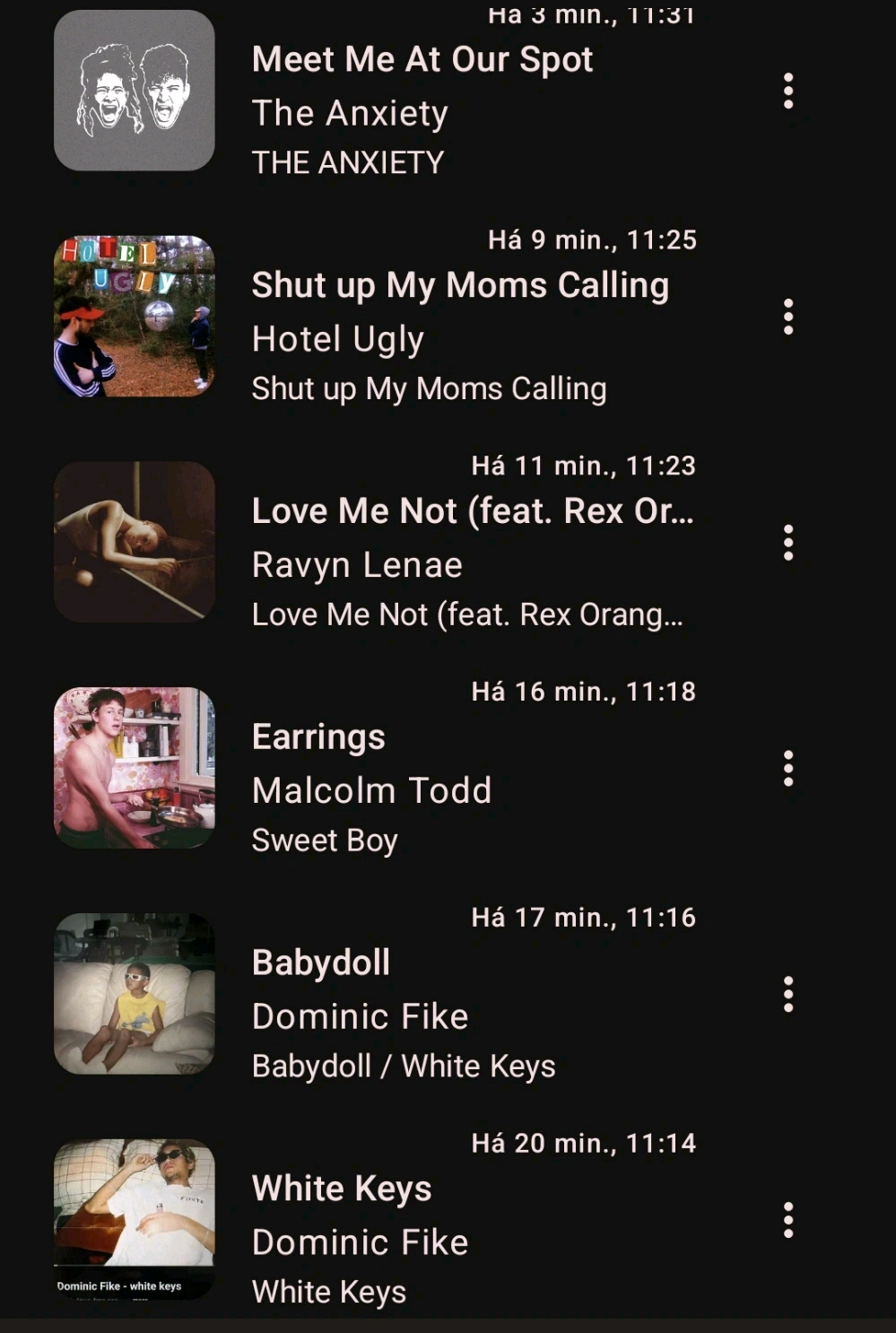Image resolution: width=896 pixels, height=1333 pixels.
Task: Tap the three-dot menu beside Earrings
Action: pyautogui.click(x=788, y=769)
